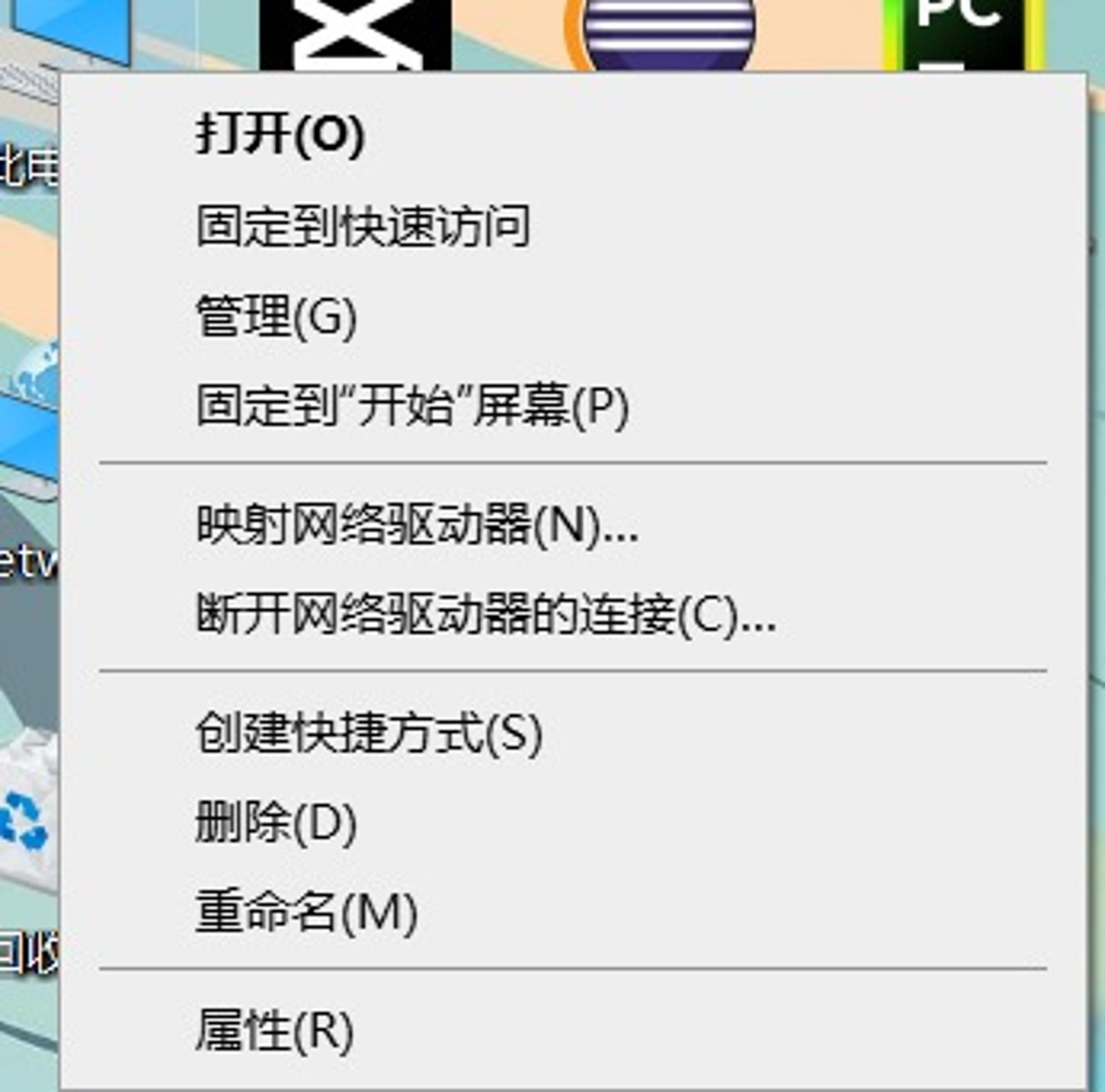Image resolution: width=1105 pixels, height=1092 pixels.
Task: Pin via 固定到"开始"屏幕(P)
Action: click(412, 406)
